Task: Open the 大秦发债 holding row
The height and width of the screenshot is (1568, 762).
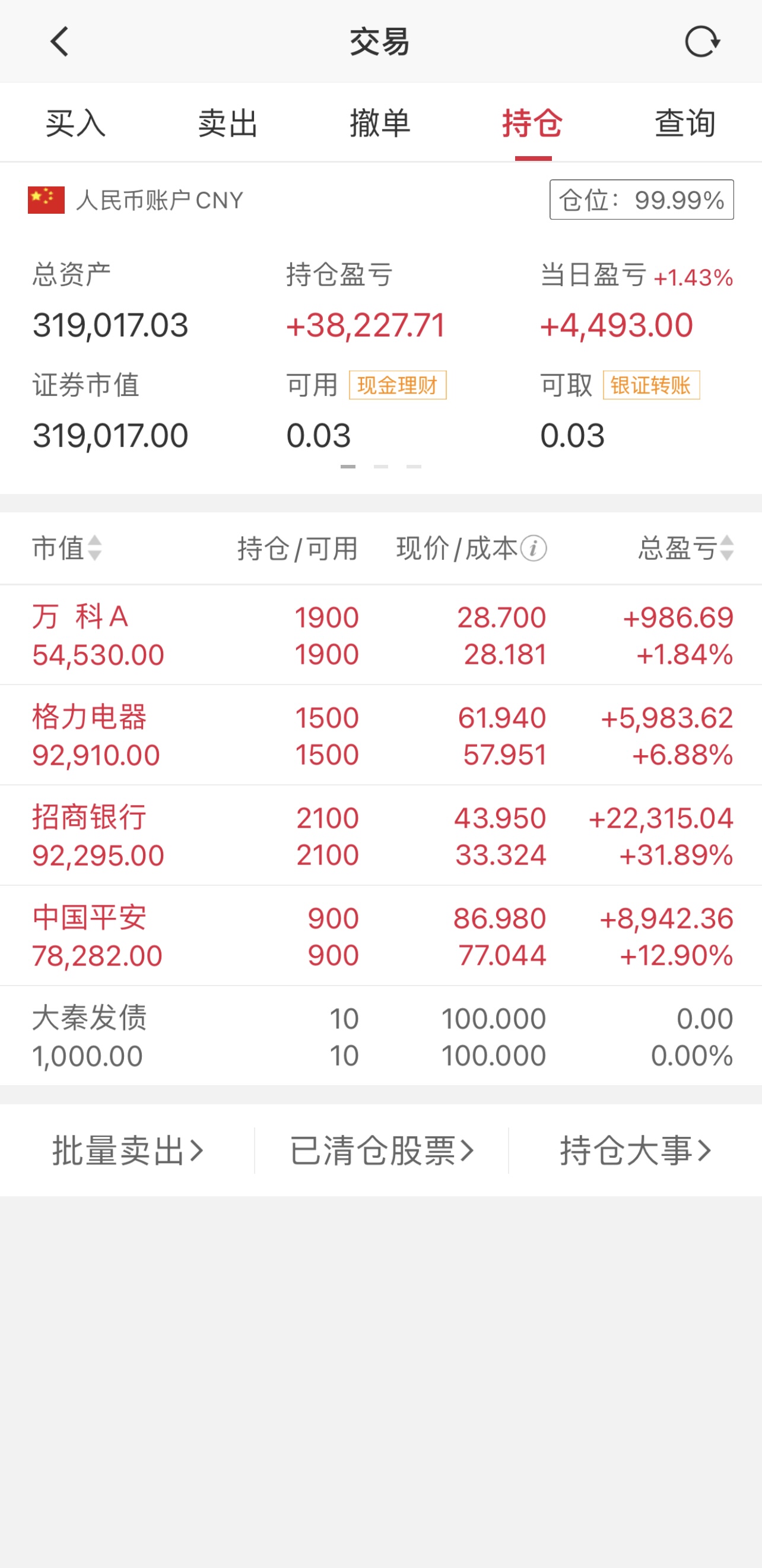Action: pos(381,1036)
